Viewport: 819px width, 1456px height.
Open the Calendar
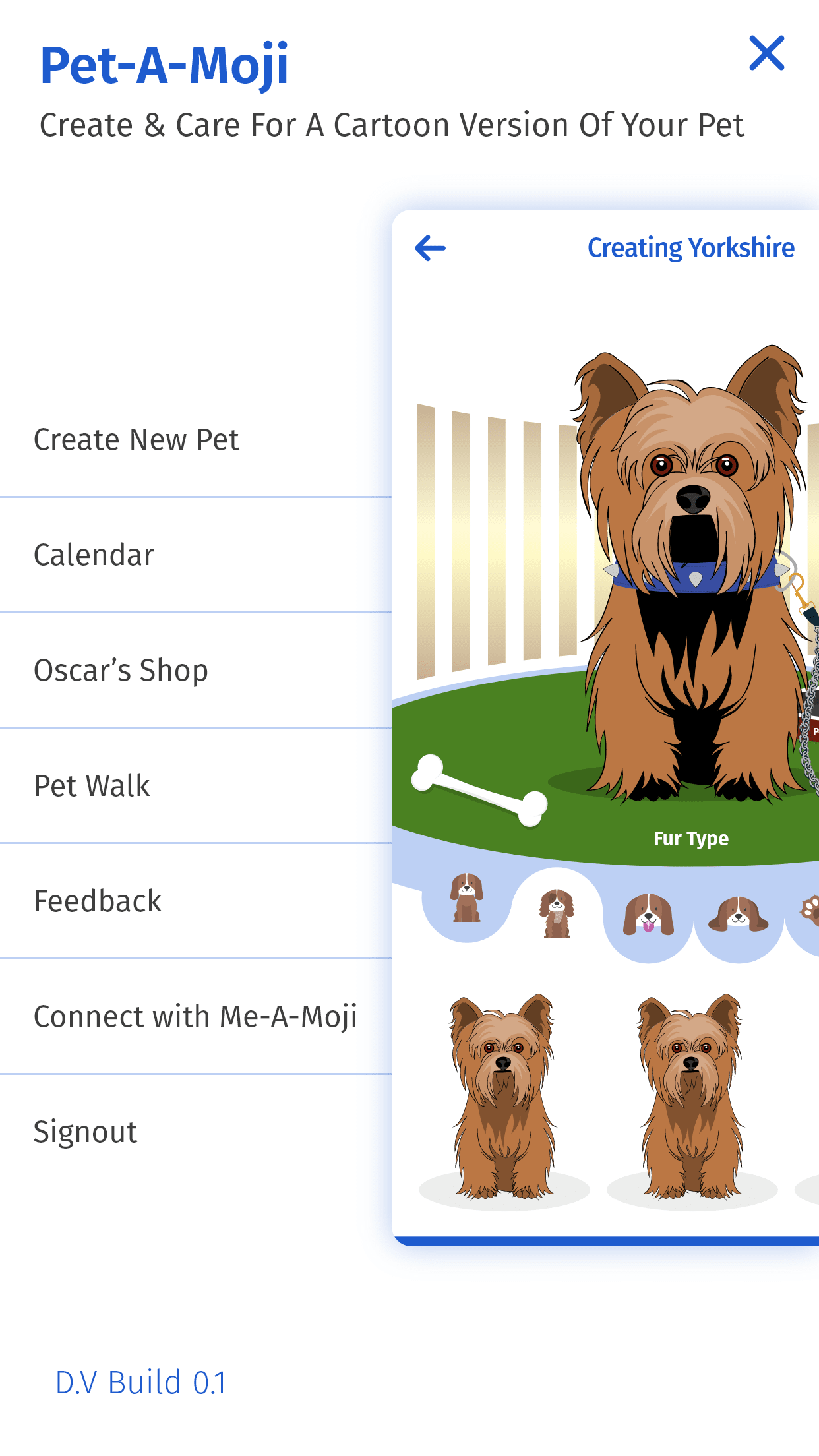(94, 555)
